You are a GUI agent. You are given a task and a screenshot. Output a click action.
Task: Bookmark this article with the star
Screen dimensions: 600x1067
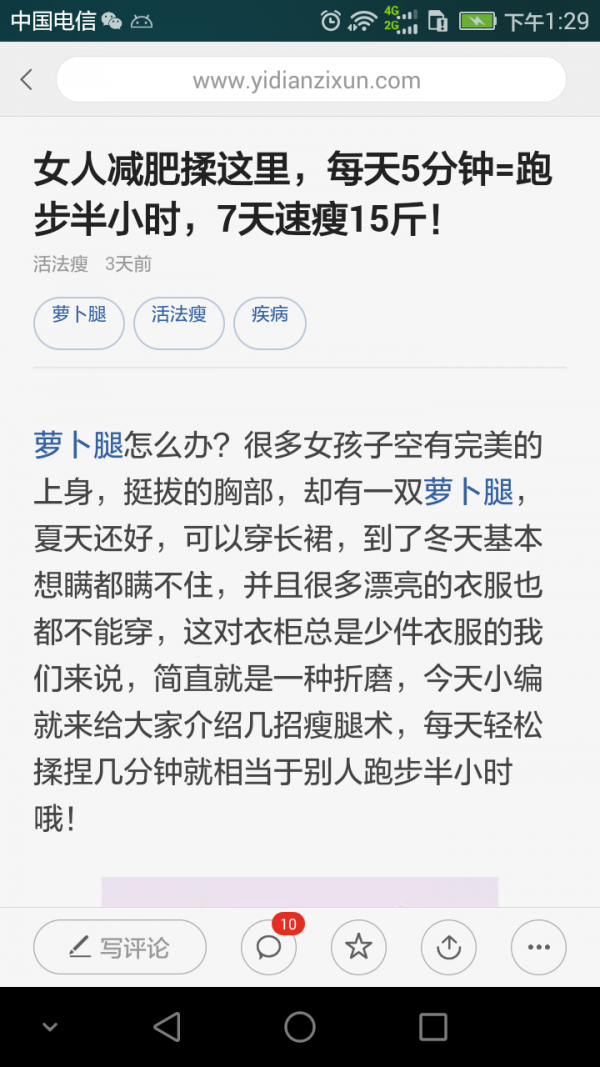[x=359, y=947]
